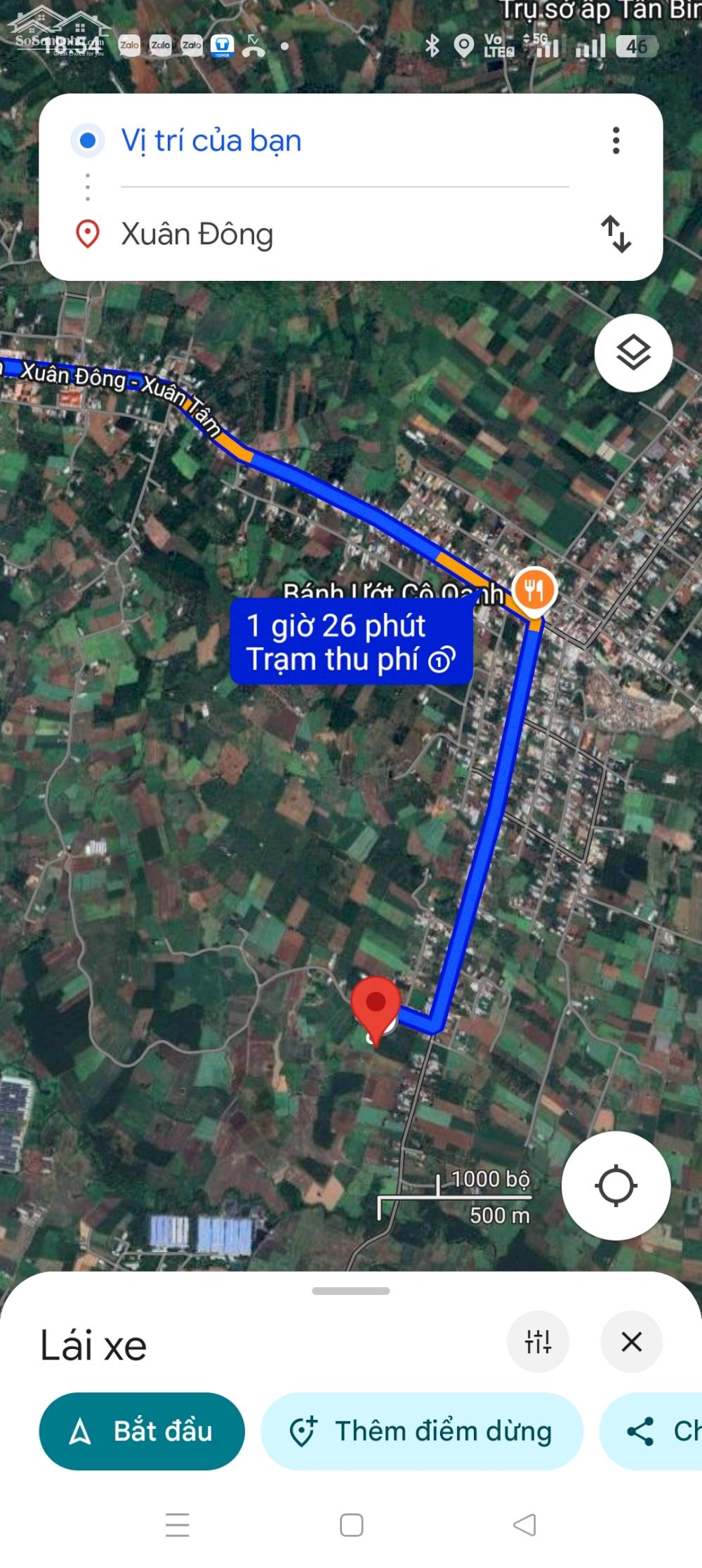Screen dimensions: 702x1568
Task: Return to the system home screen
Action: tap(351, 1524)
